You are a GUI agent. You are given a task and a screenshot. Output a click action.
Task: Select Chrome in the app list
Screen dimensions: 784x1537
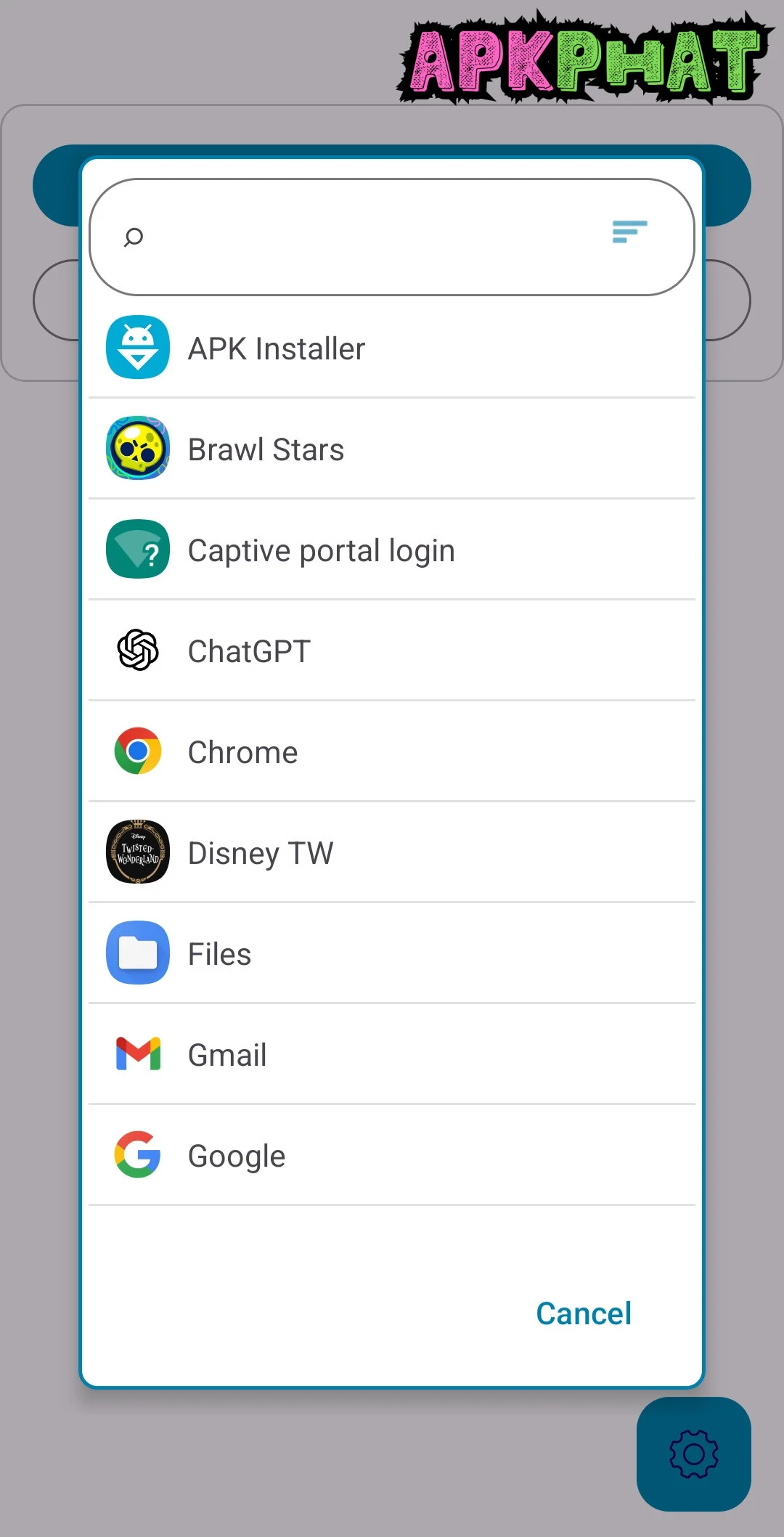(x=392, y=752)
